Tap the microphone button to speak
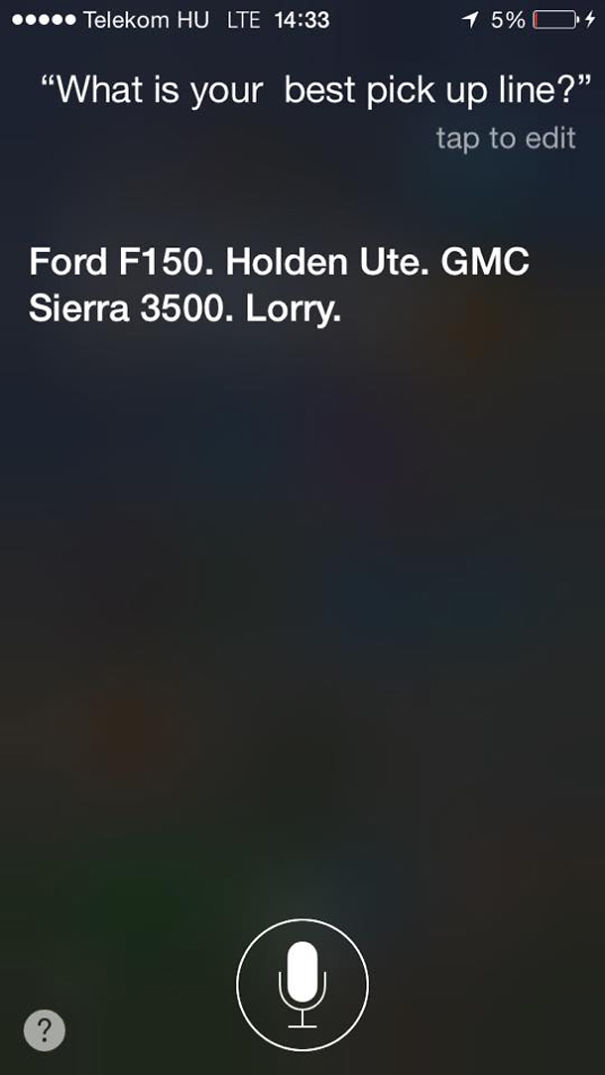This screenshot has height=1075, width=605. coord(302,984)
